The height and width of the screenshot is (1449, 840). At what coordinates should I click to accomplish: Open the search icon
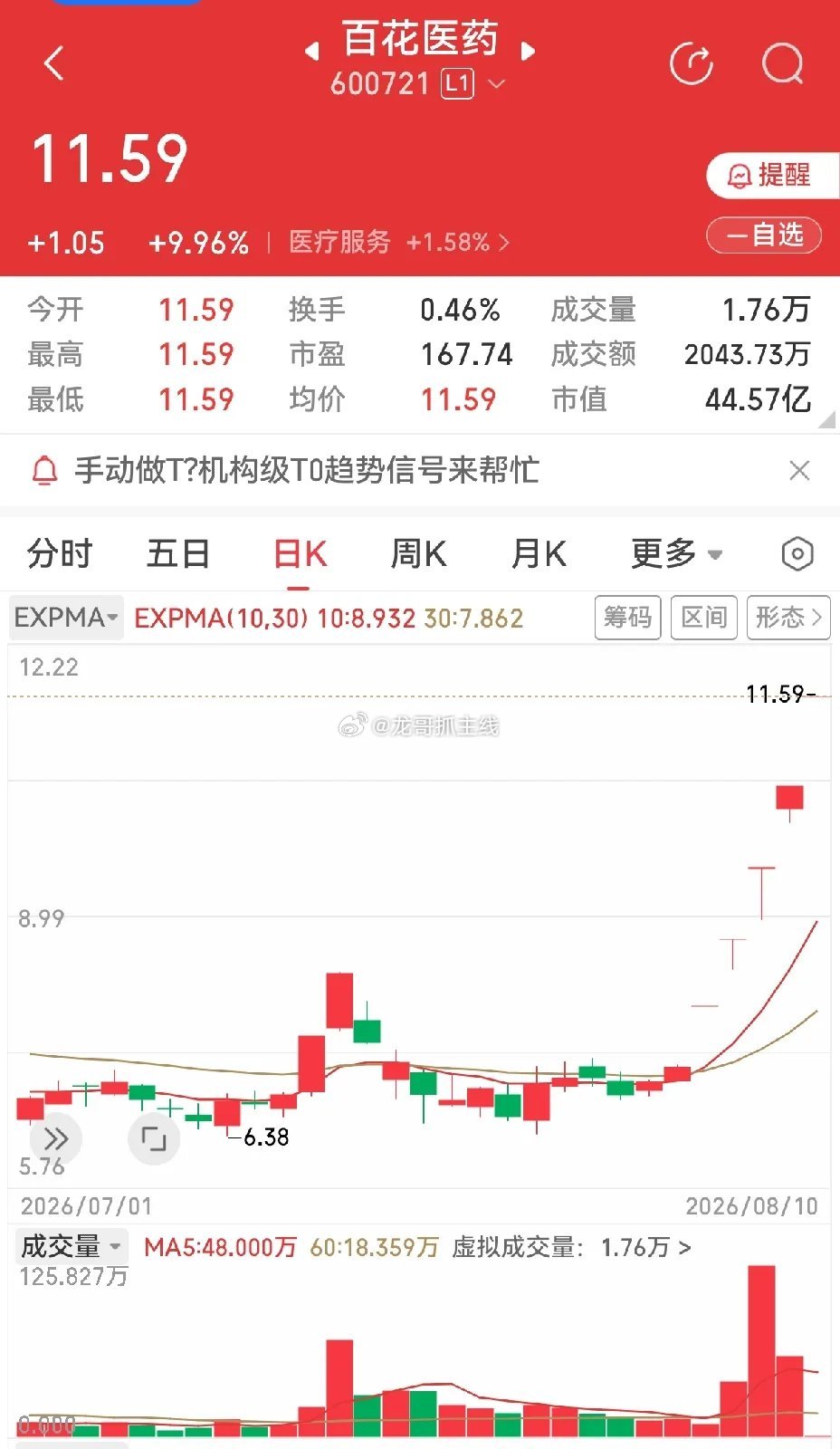click(x=783, y=63)
